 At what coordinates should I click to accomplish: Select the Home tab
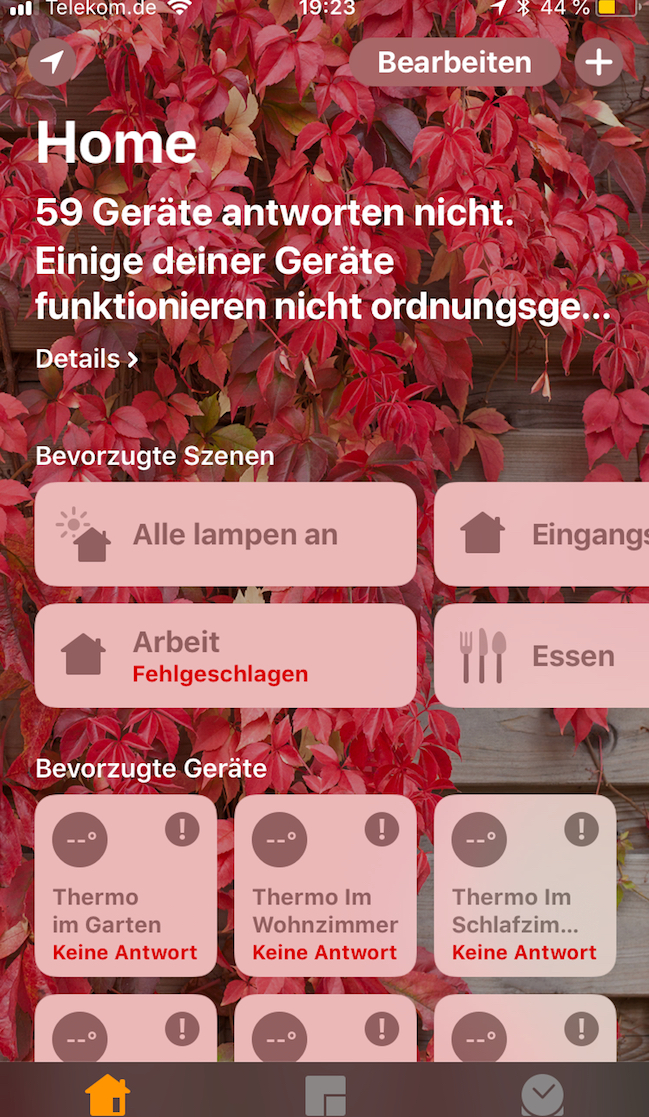[x=108, y=1094]
